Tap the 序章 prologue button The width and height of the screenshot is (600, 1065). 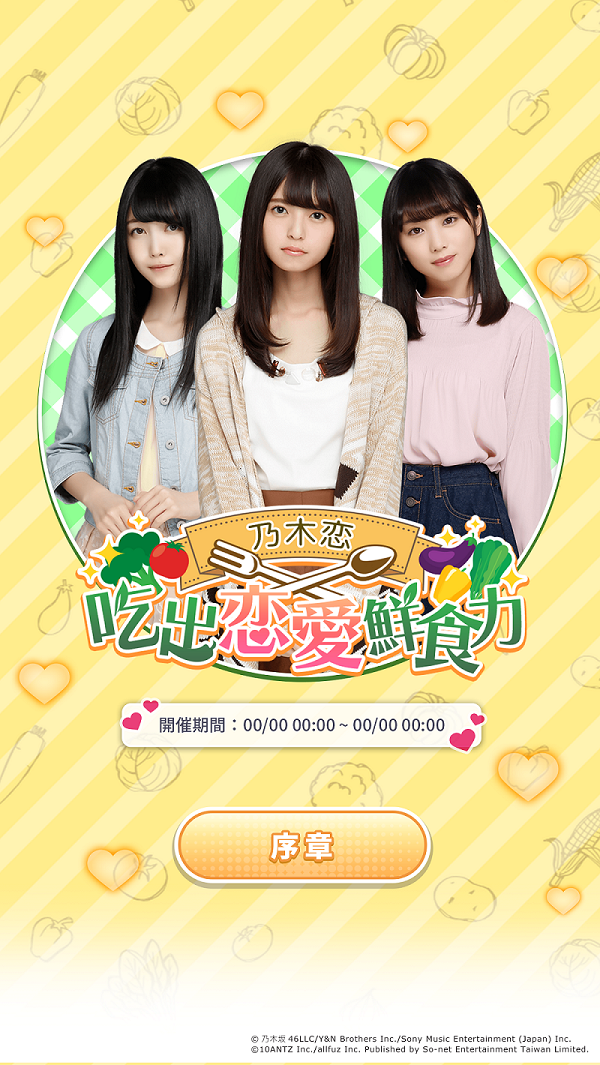301,846
